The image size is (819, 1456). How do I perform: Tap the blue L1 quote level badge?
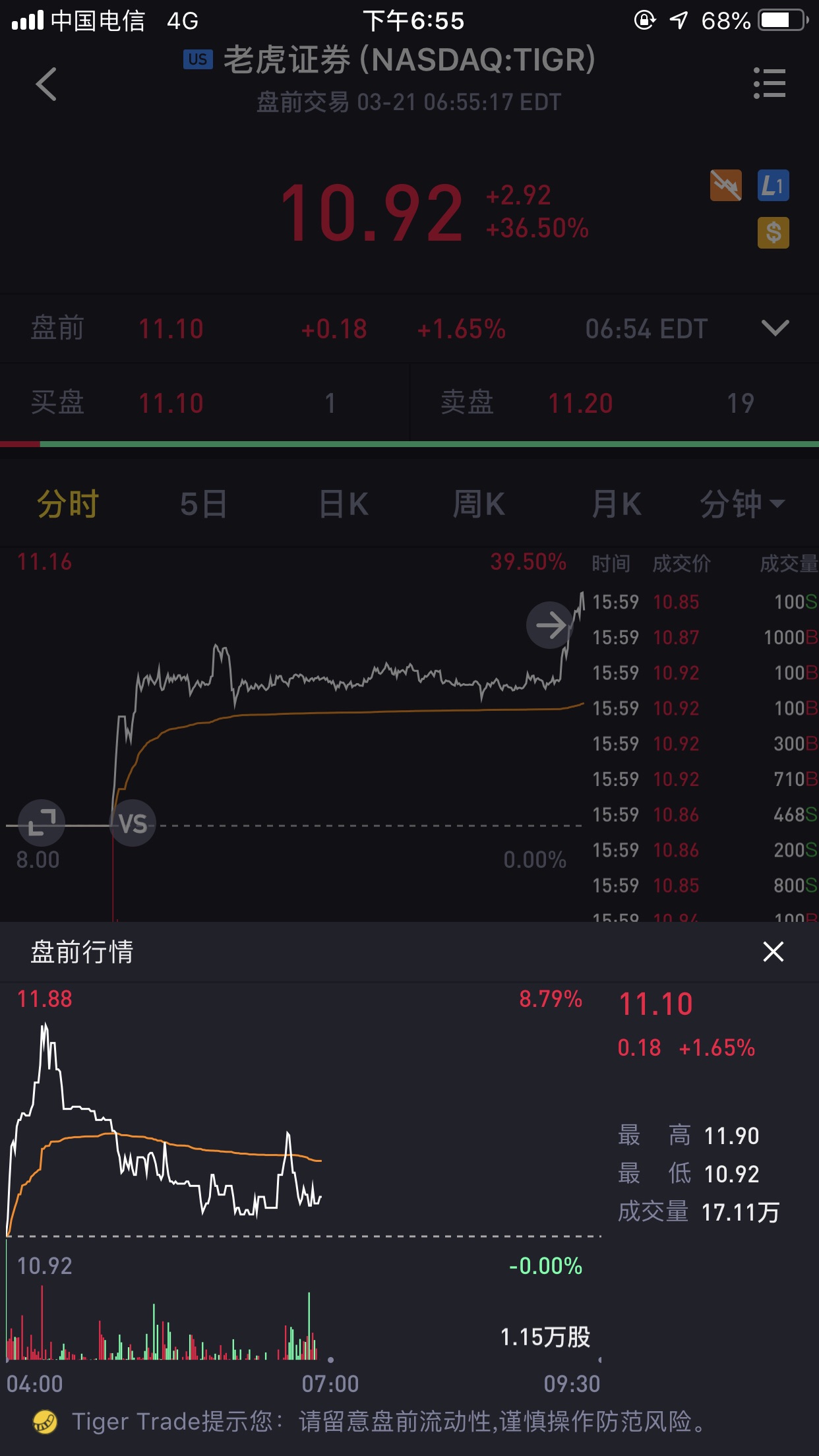pos(773,185)
